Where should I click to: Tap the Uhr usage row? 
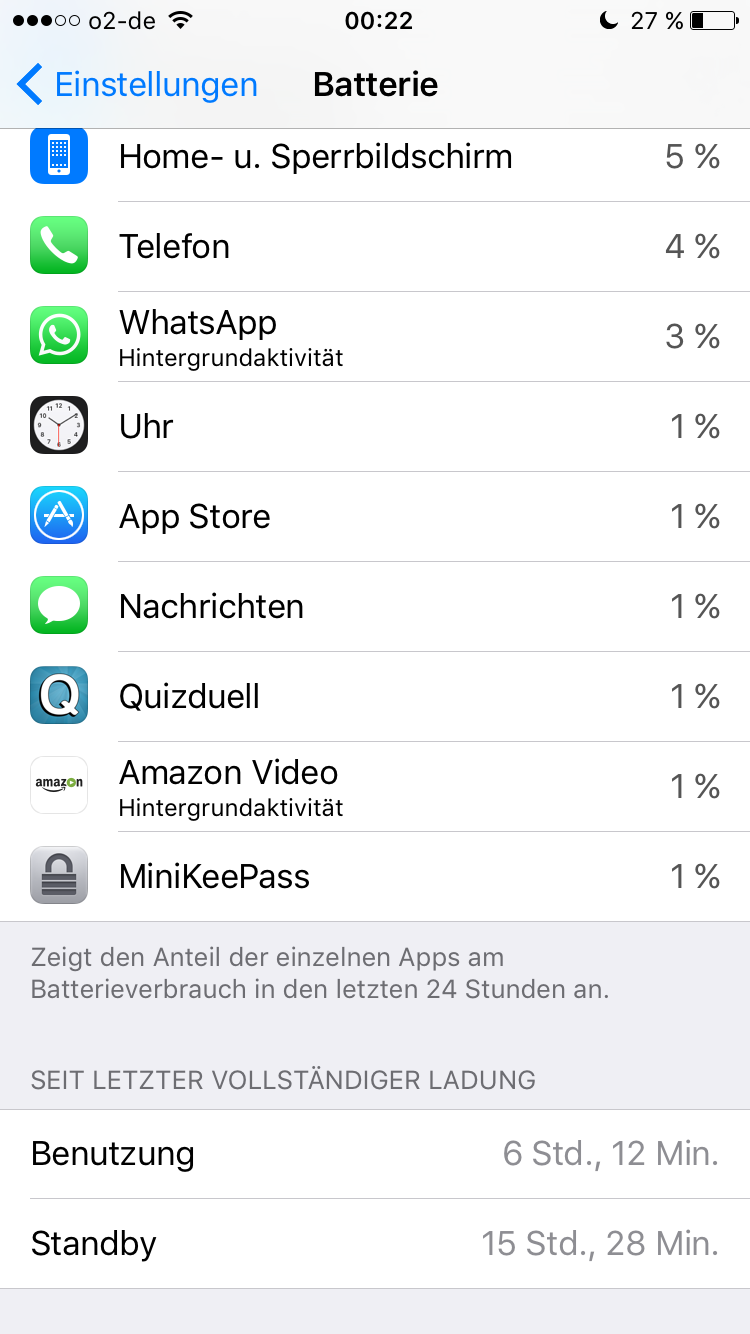point(375,426)
